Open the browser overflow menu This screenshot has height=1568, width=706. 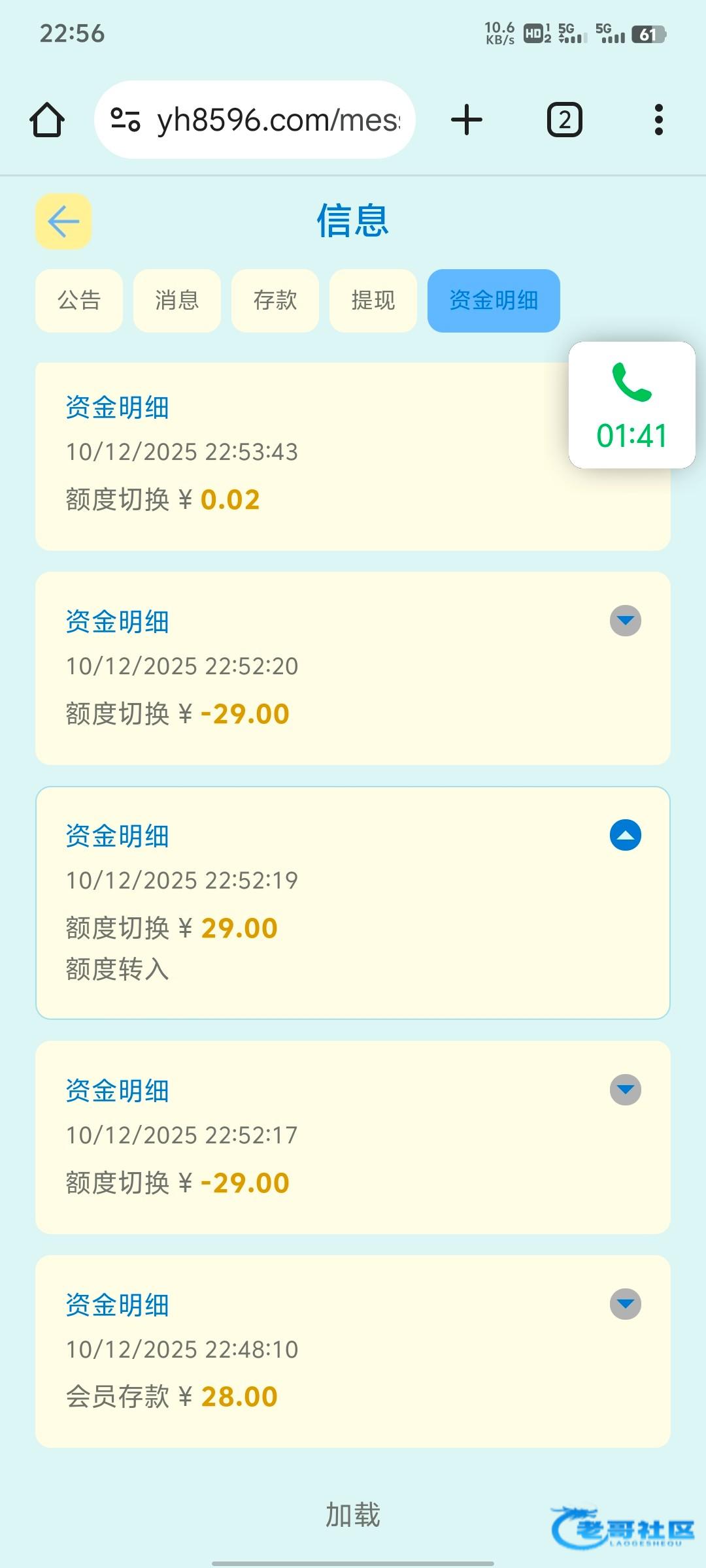658,120
